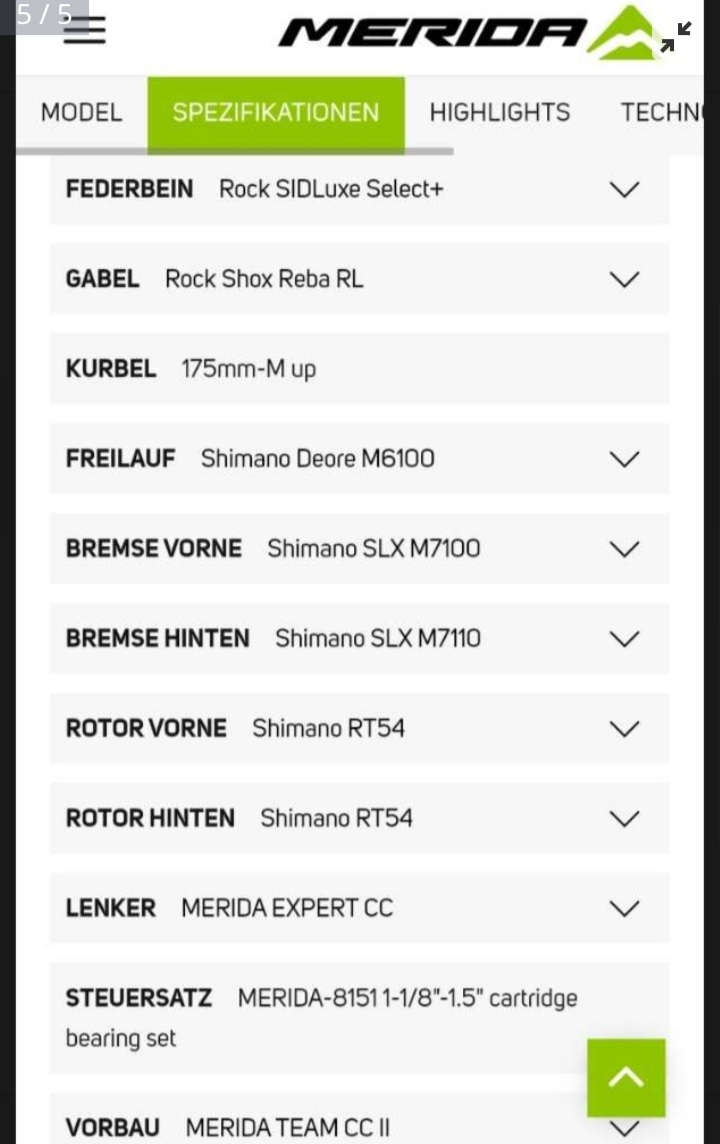720x1144 pixels.
Task: Exit the fullscreen image viewer
Action: 676,36
